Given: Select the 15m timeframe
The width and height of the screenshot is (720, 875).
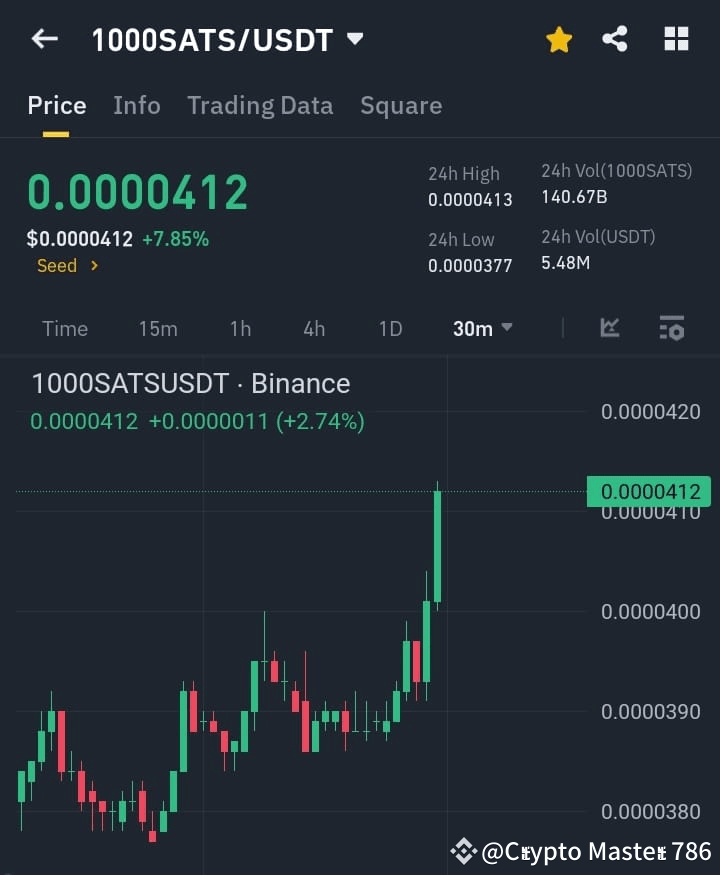Looking at the screenshot, I should click(158, 328).
